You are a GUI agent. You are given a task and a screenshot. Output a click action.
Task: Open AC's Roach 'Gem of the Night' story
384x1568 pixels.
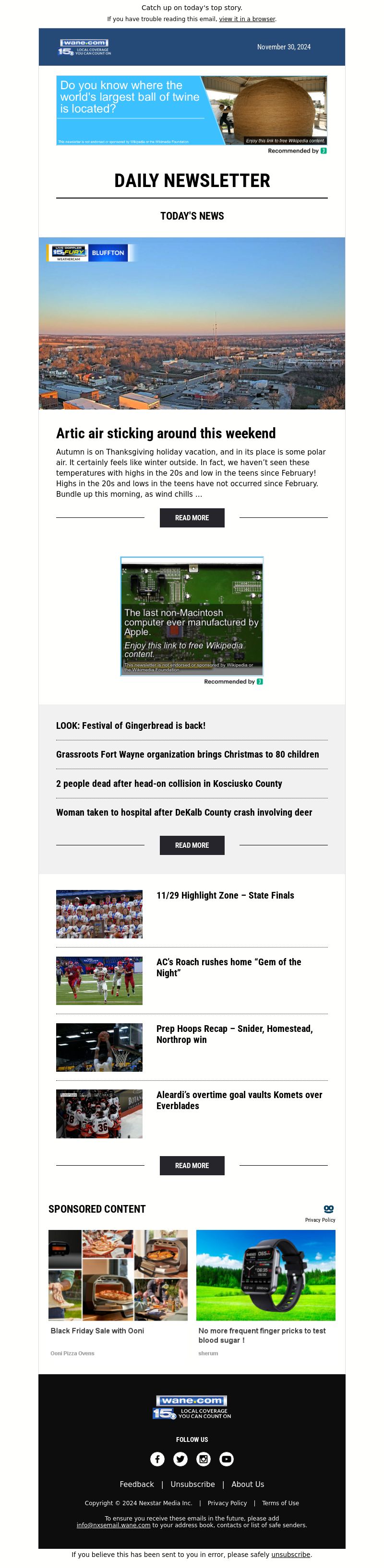tap(228, 967)
